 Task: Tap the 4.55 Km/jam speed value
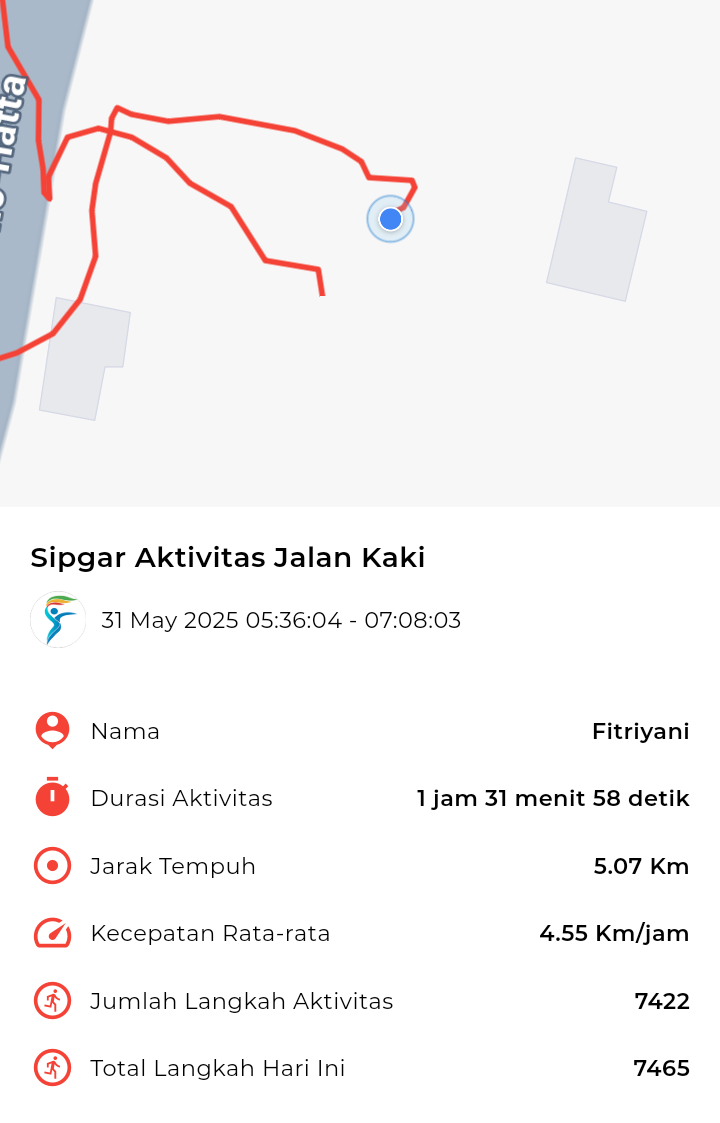[614, 933]
